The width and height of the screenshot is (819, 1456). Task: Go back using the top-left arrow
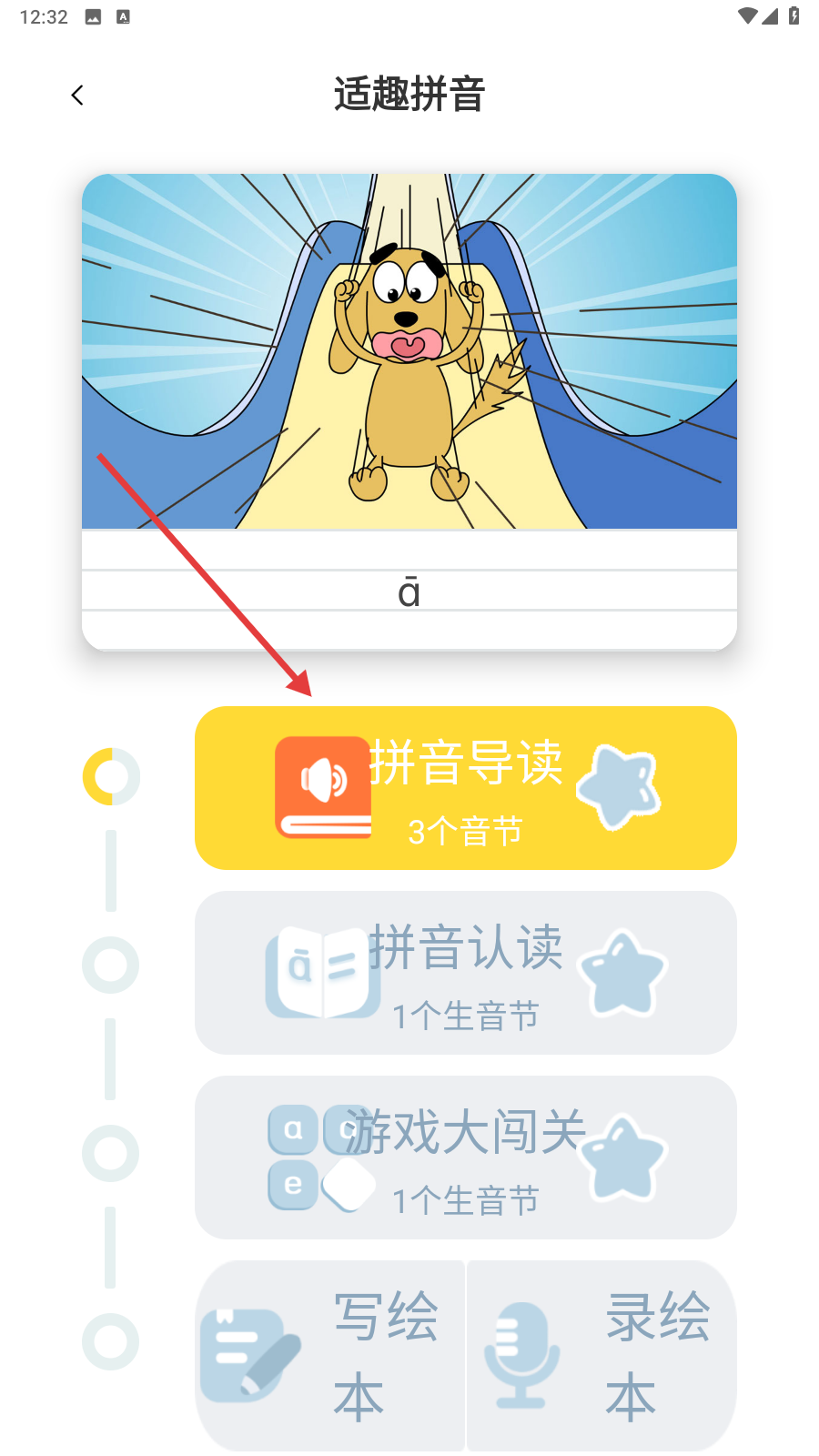coord(77,95)
